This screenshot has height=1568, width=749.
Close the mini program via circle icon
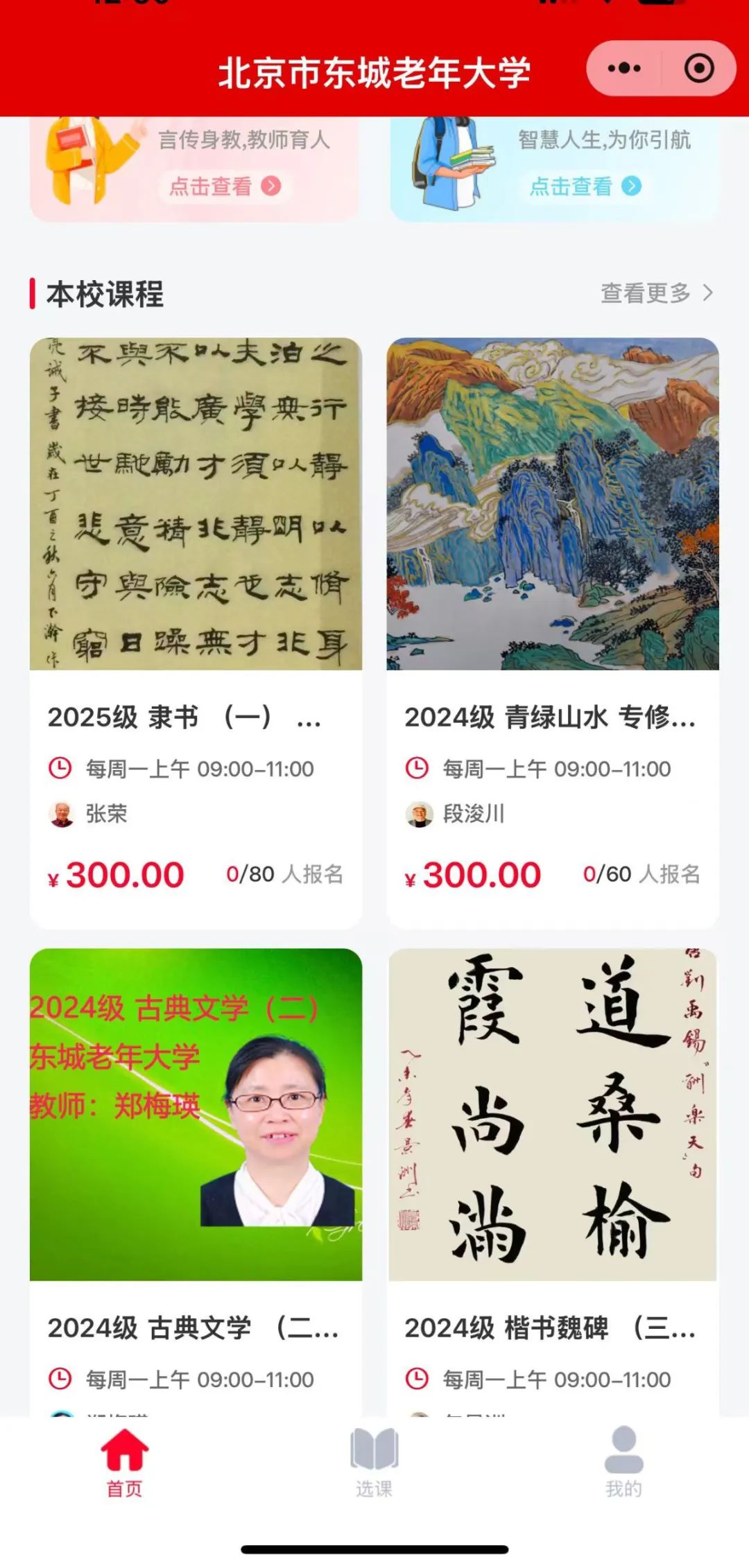[699, 68]
